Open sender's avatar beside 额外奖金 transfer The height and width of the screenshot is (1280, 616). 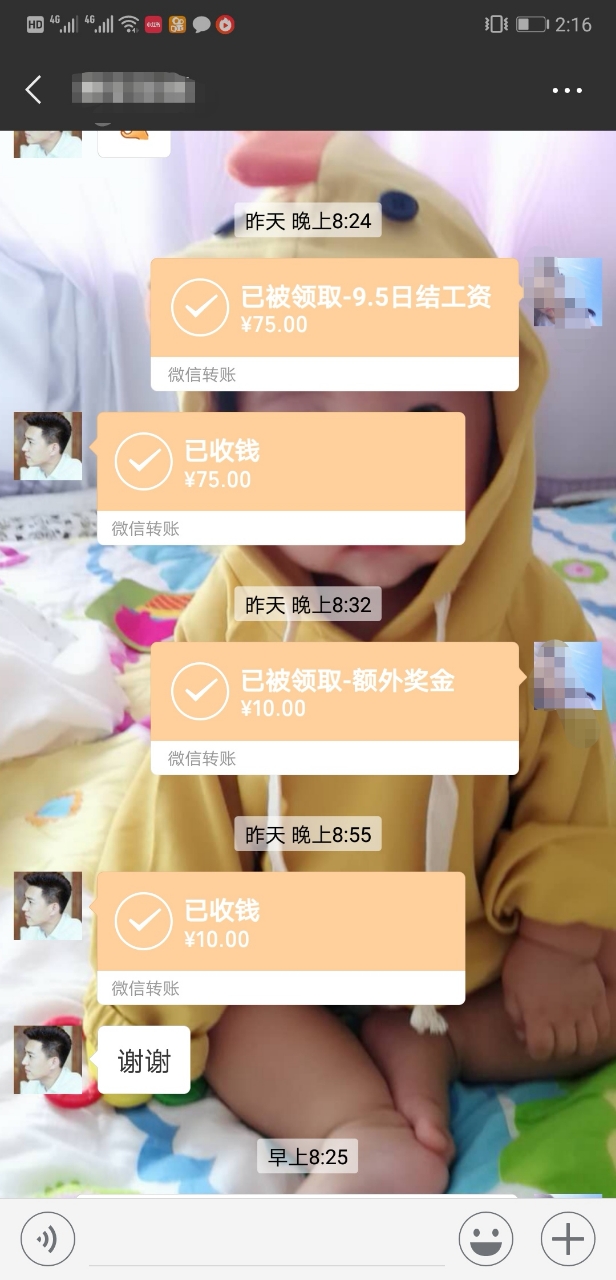pyautogui.click(x=568, y=675)
